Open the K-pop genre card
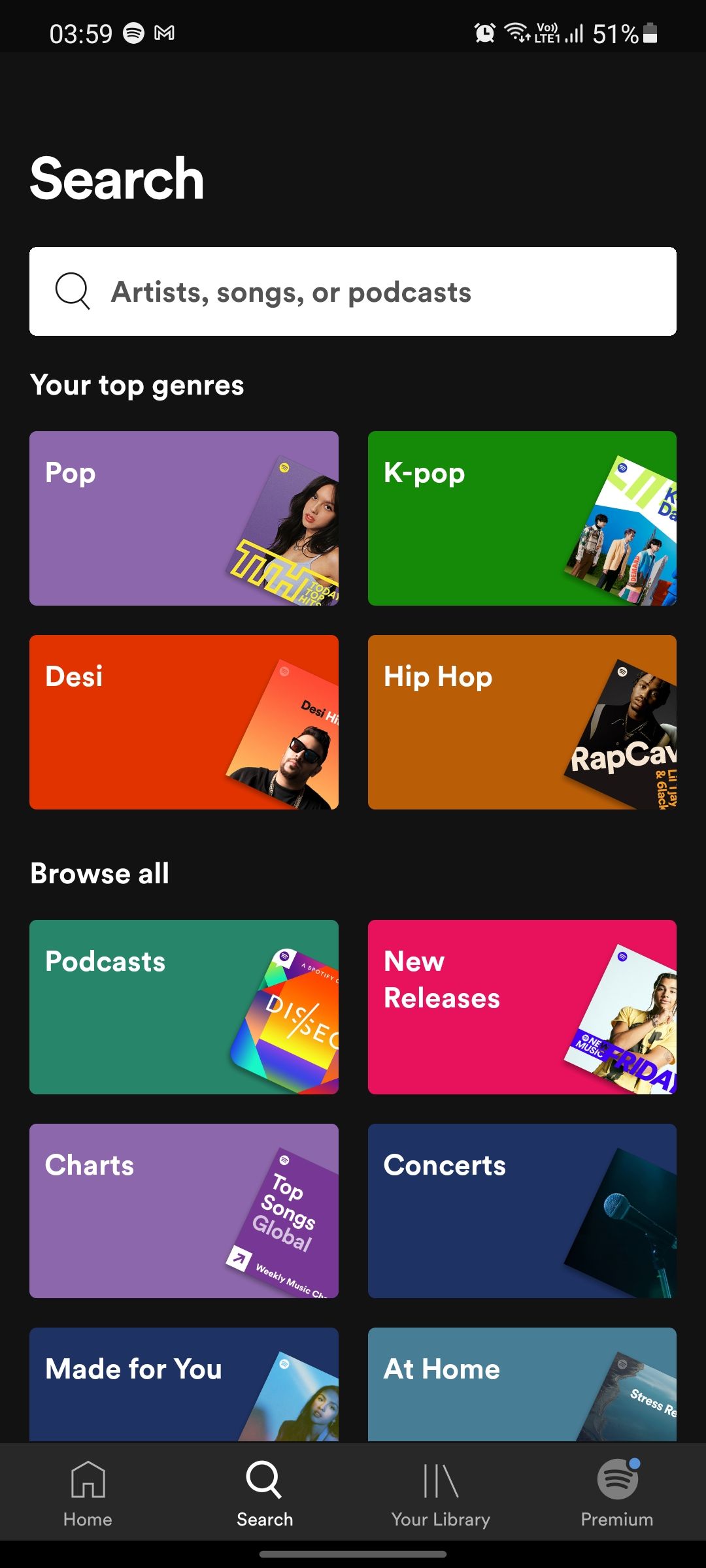Screen dimensions: 706x1568 522,518
